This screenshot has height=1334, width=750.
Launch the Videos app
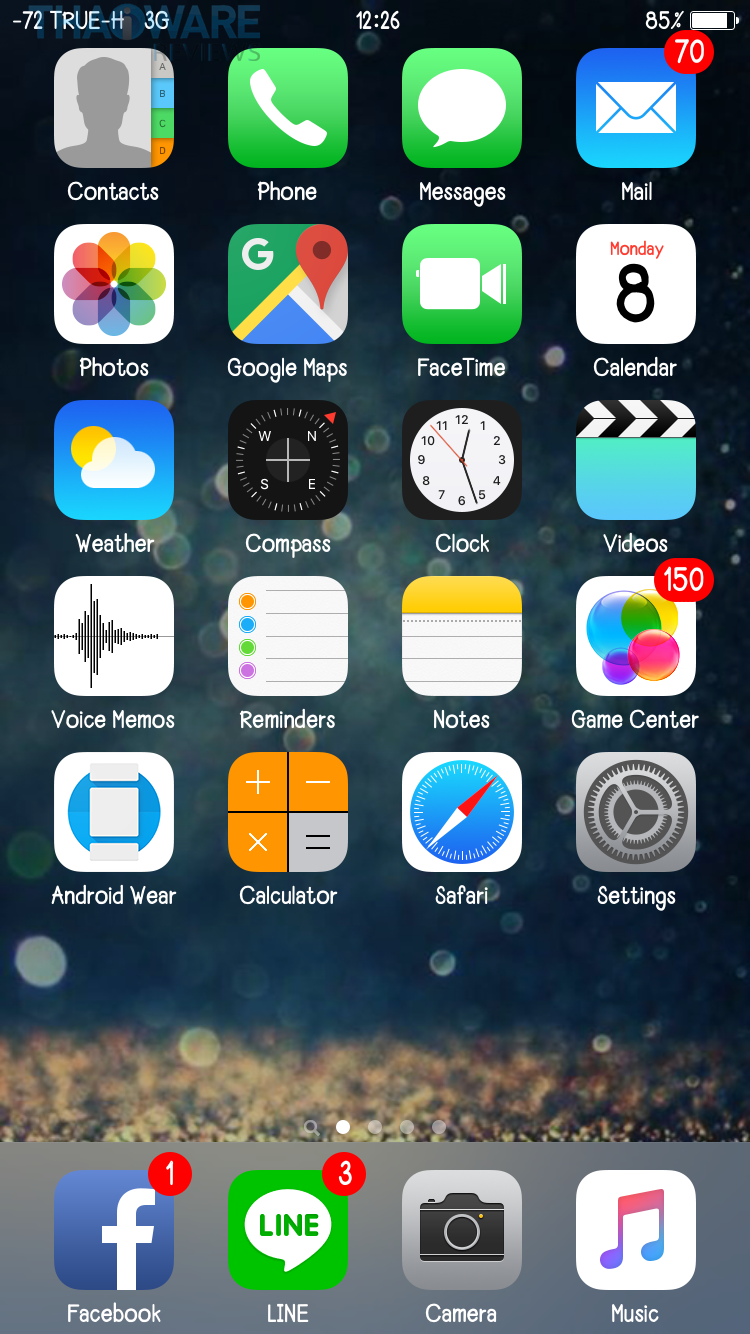coord(636,460)
